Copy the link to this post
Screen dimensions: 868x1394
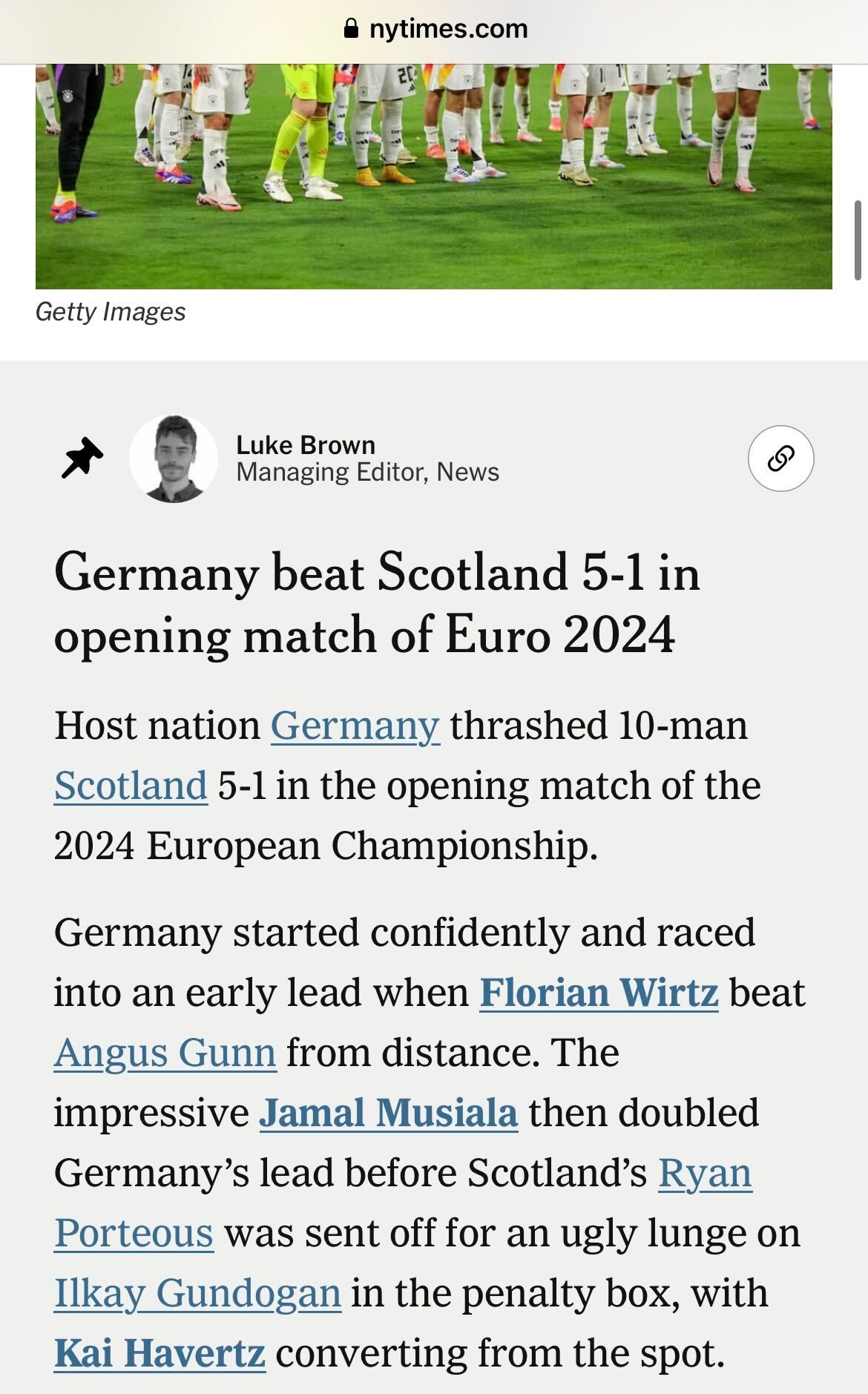[780, 458]
